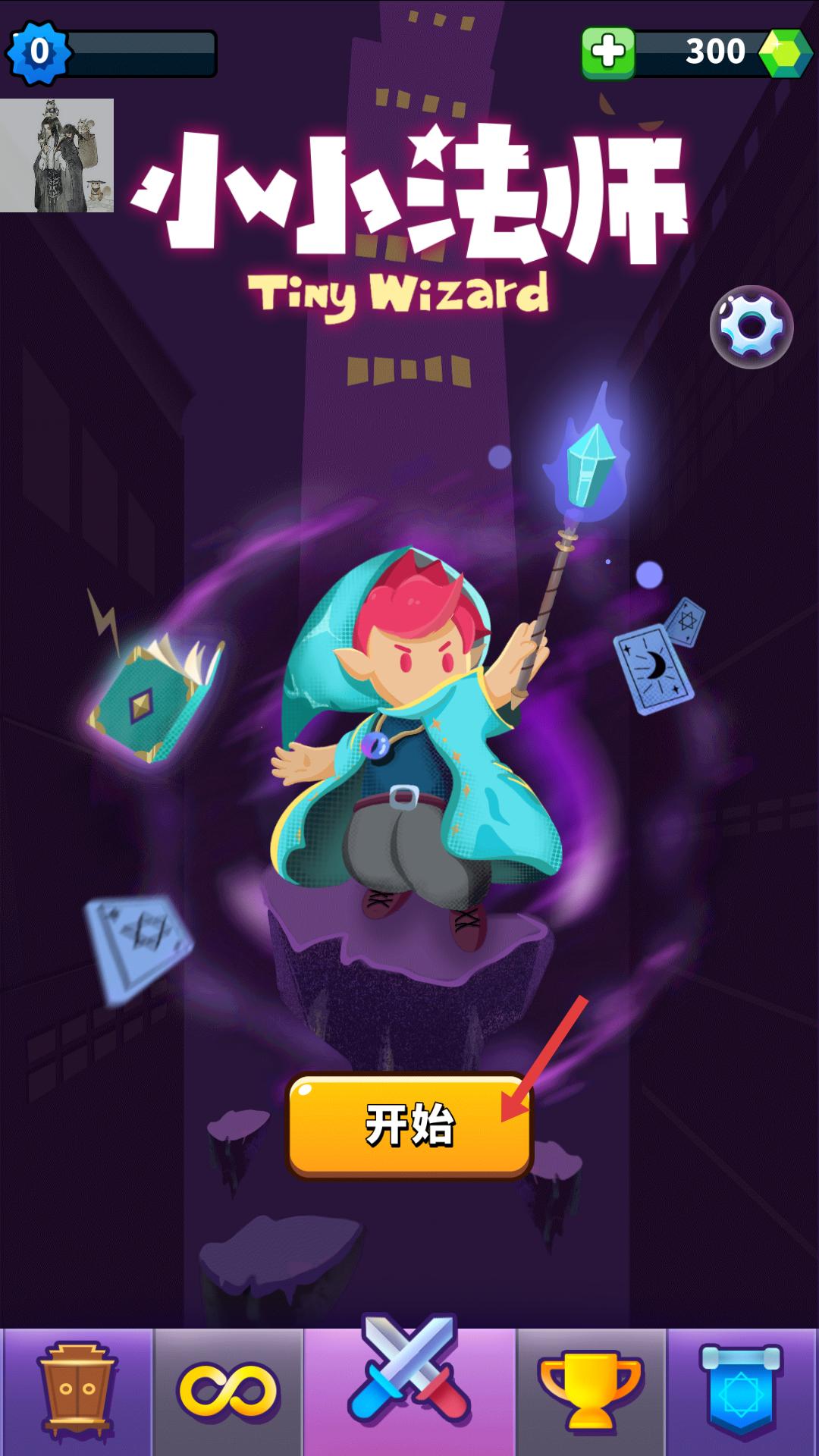This screenshot has height=1456, width=819.
Task: Tap the 开始 start button
Action: 409,1125
